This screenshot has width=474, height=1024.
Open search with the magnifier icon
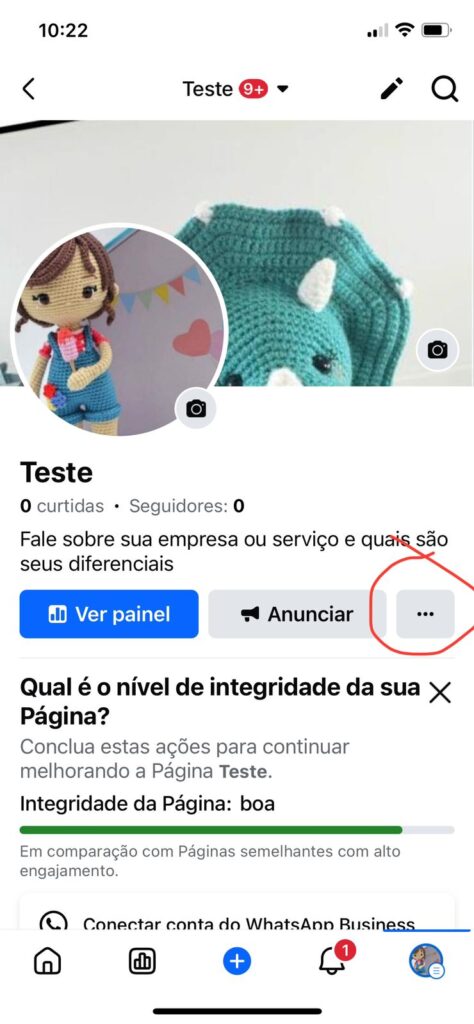coord(444,89)
